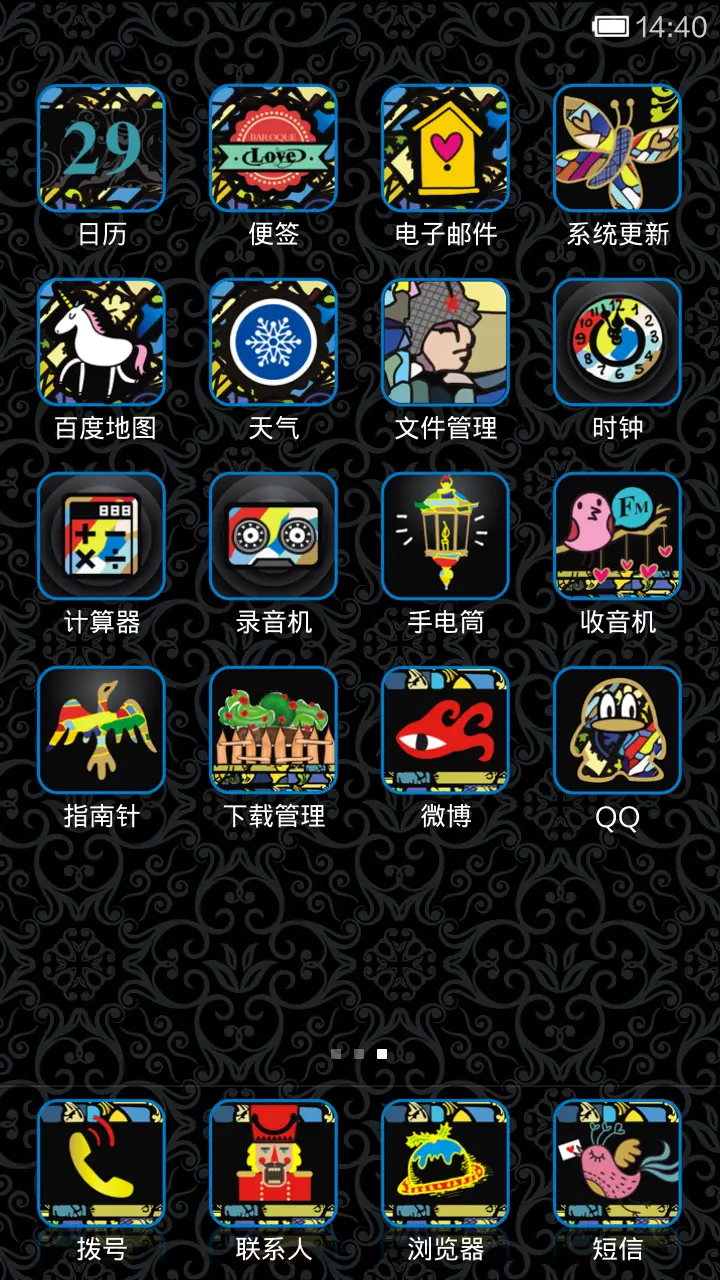This screenshot has height=1280, width=720.
Task: Tune into the 收音机 FM radio
Action: (x=617, y=536)
